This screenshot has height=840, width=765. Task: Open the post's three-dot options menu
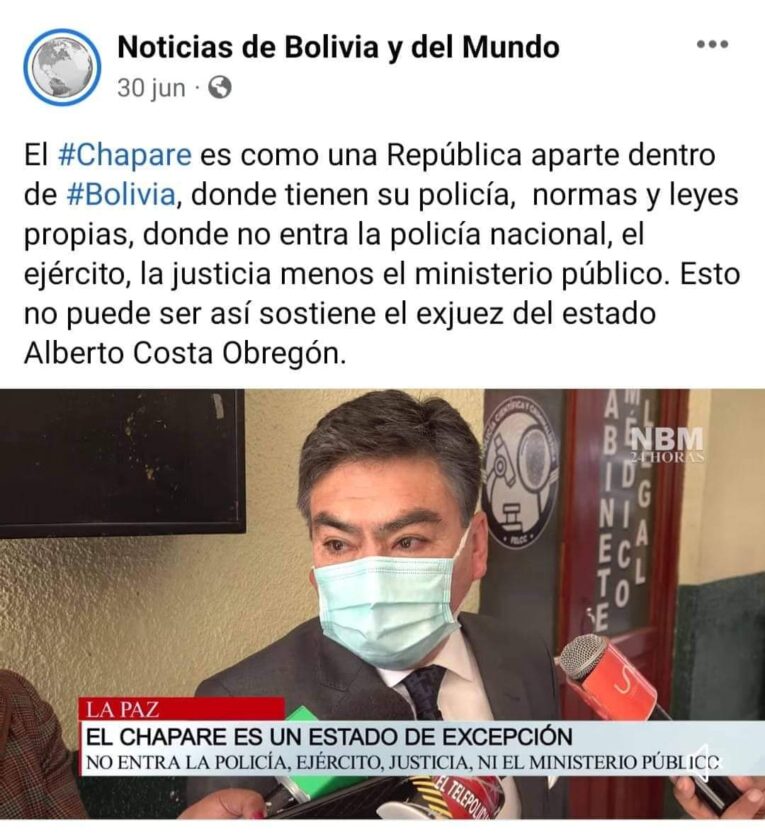point(712,45)
